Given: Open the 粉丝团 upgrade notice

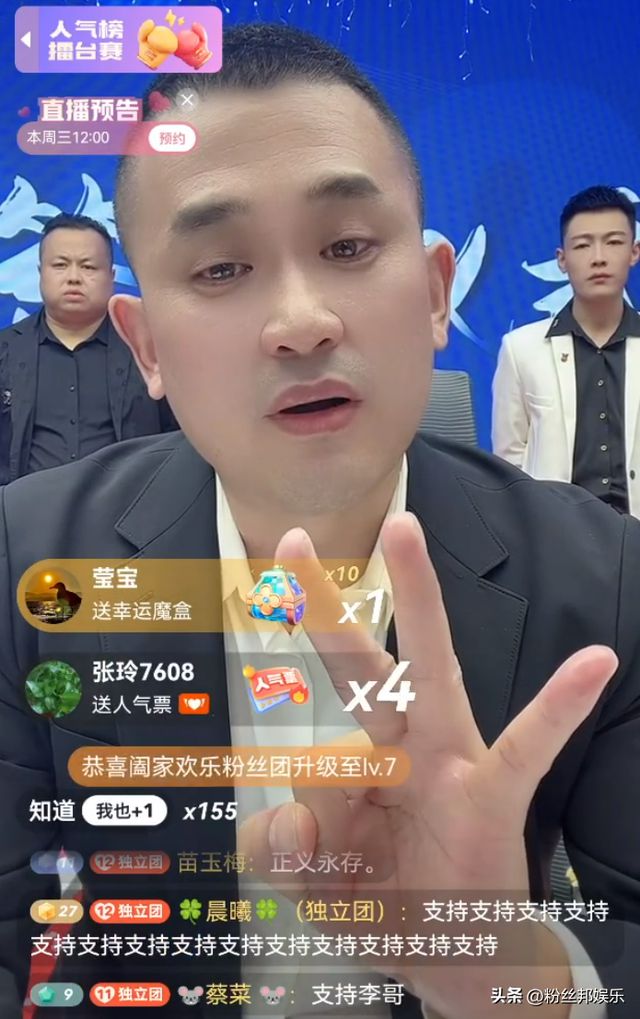Looking at the screenshot, I should click(239, 768).
